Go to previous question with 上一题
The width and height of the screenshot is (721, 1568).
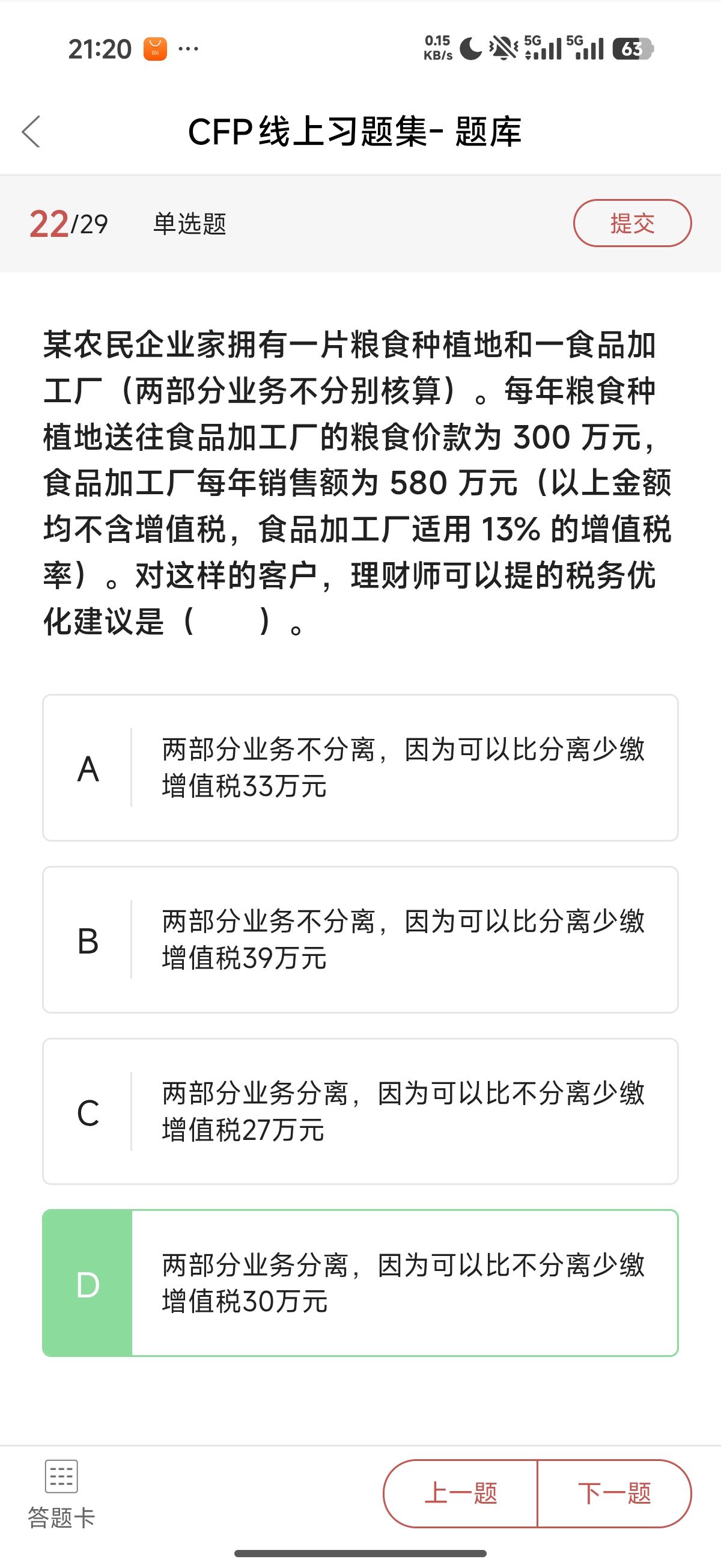[x=461, y=1493]
